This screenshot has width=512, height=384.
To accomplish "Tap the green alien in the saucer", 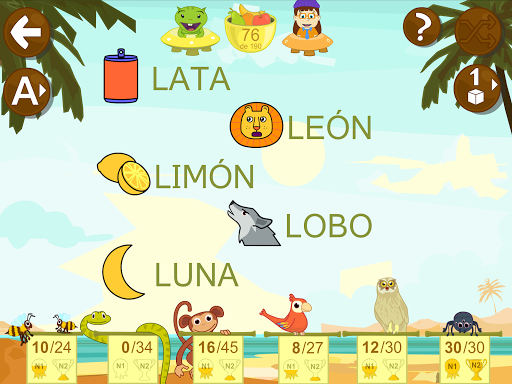I will click(x=190, y=31).
